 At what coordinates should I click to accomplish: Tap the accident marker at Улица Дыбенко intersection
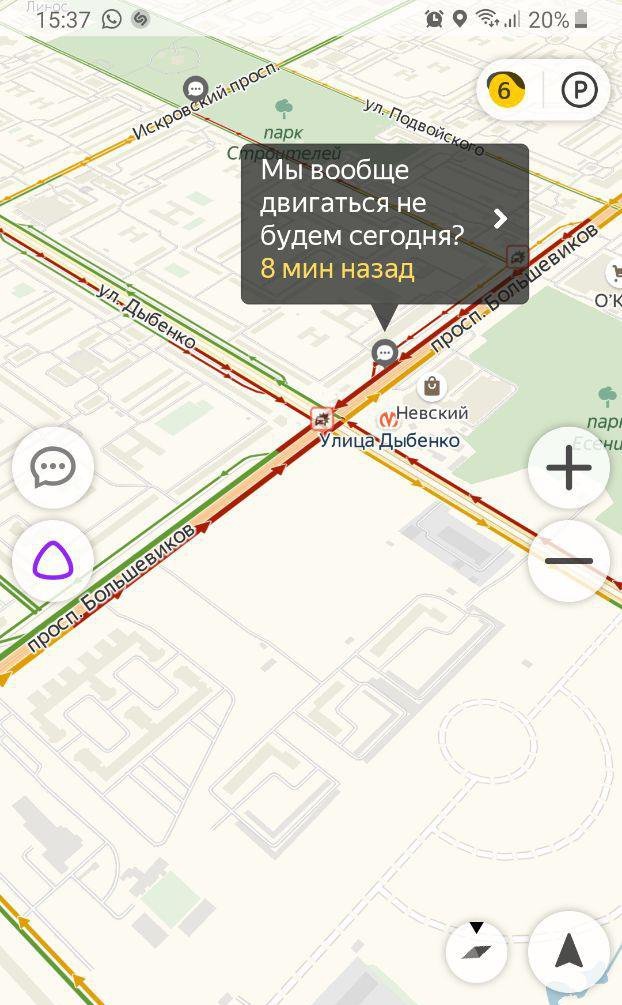pos(322,419)
